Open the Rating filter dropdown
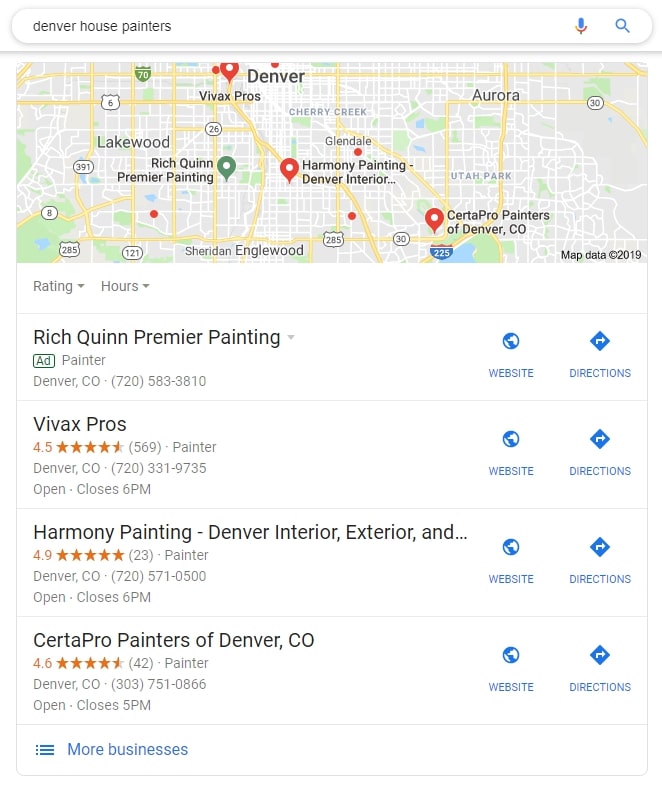The image size is (662, 789). coord(58,286)
